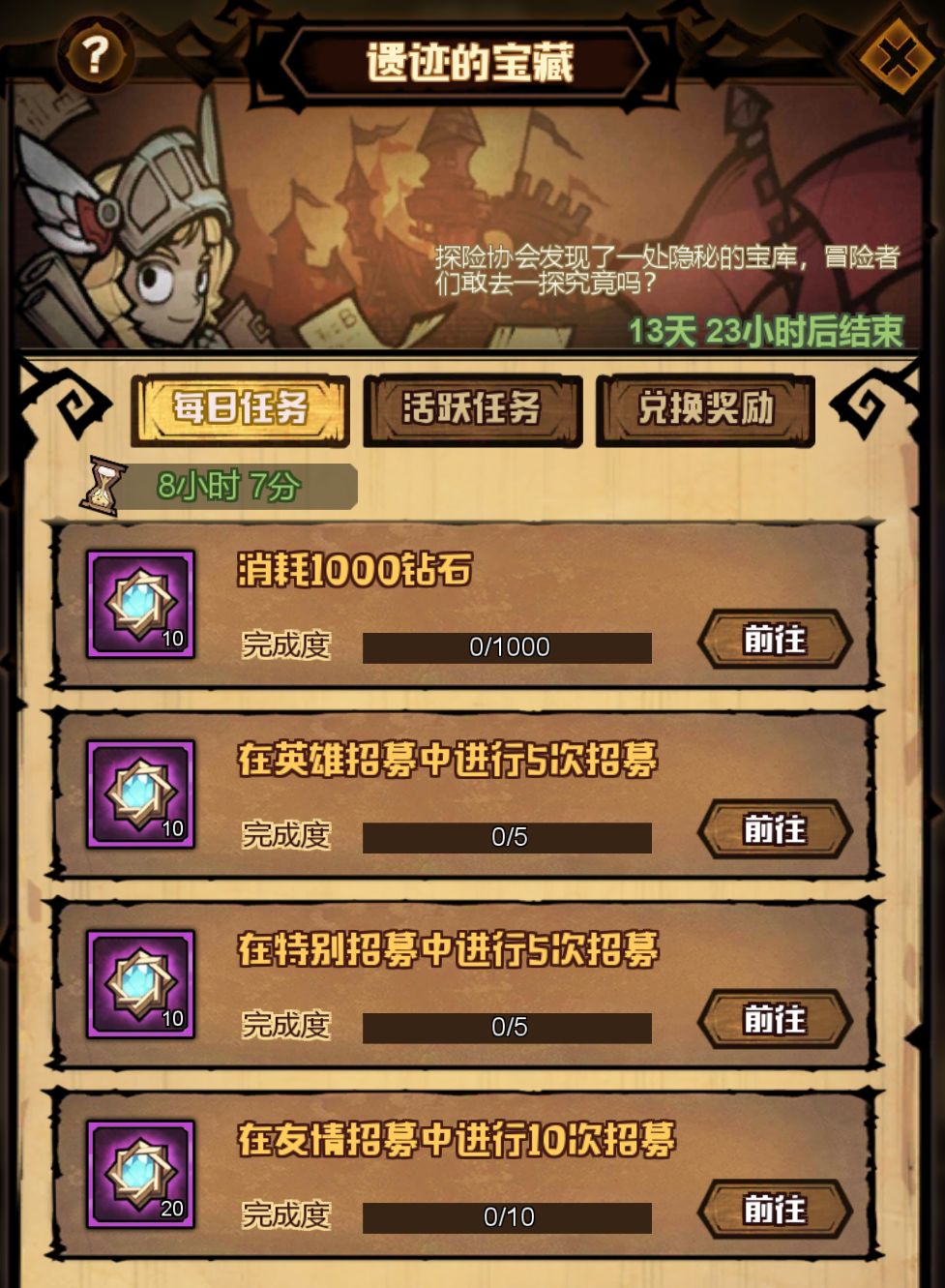Tap 前往 for 英雄招募 5次 task
945x1288 pixels.
[774, 829]
